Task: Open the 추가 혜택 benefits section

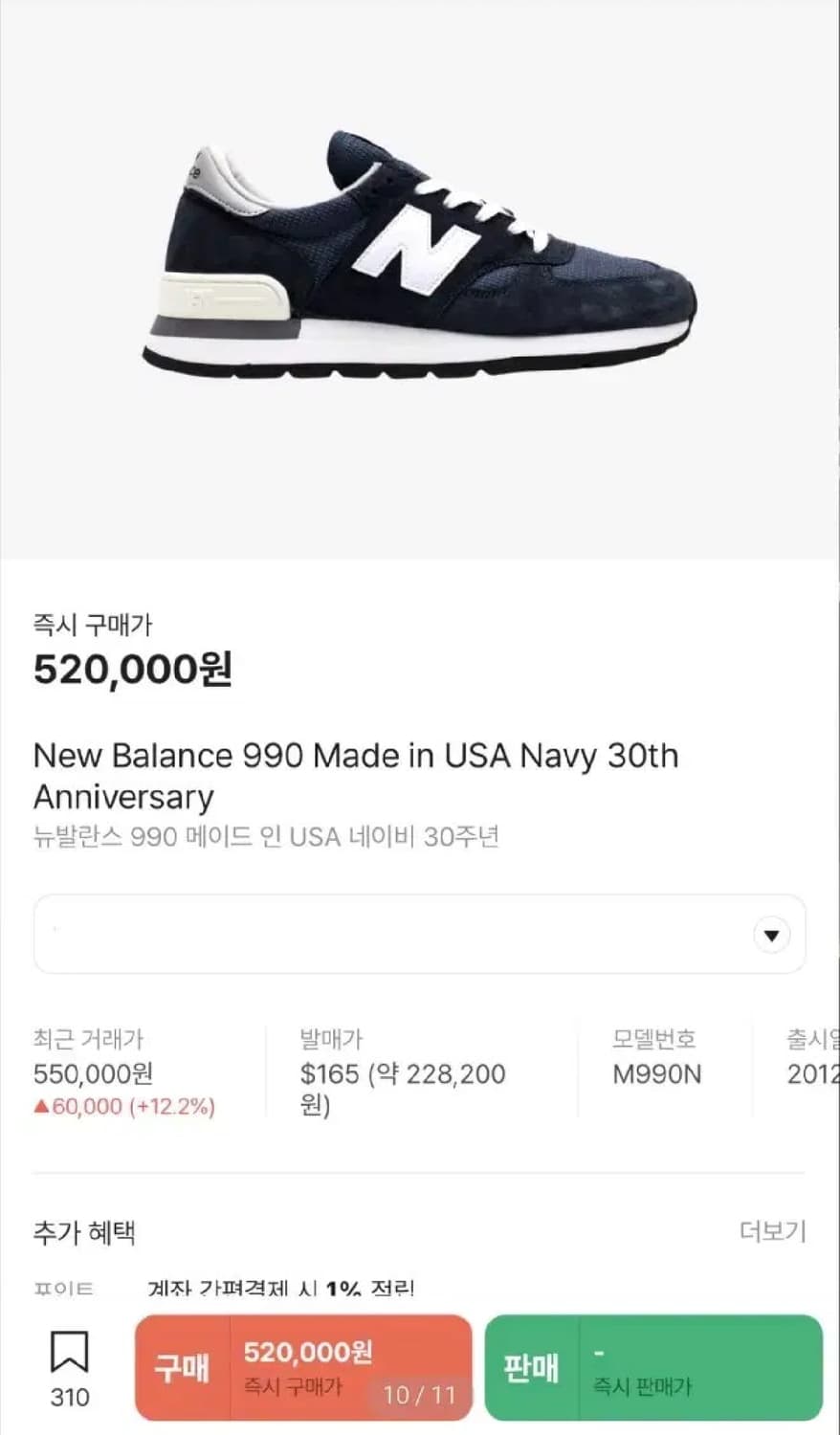Action: [83, 1234]
